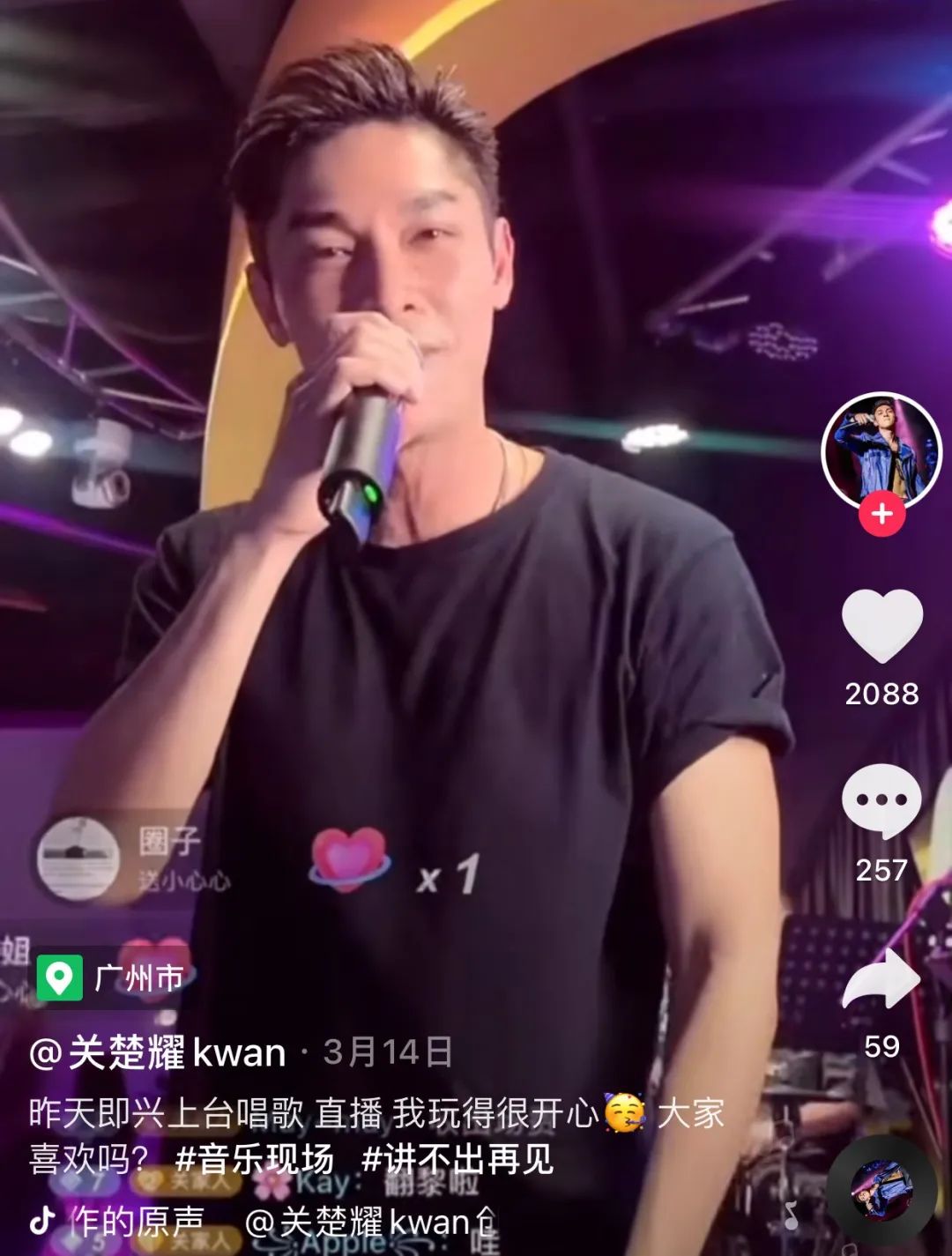The height and width of the screenshot is (1256, 952).
Task: Open the hashtag #讲不出再见
Action: point(461,1161)
